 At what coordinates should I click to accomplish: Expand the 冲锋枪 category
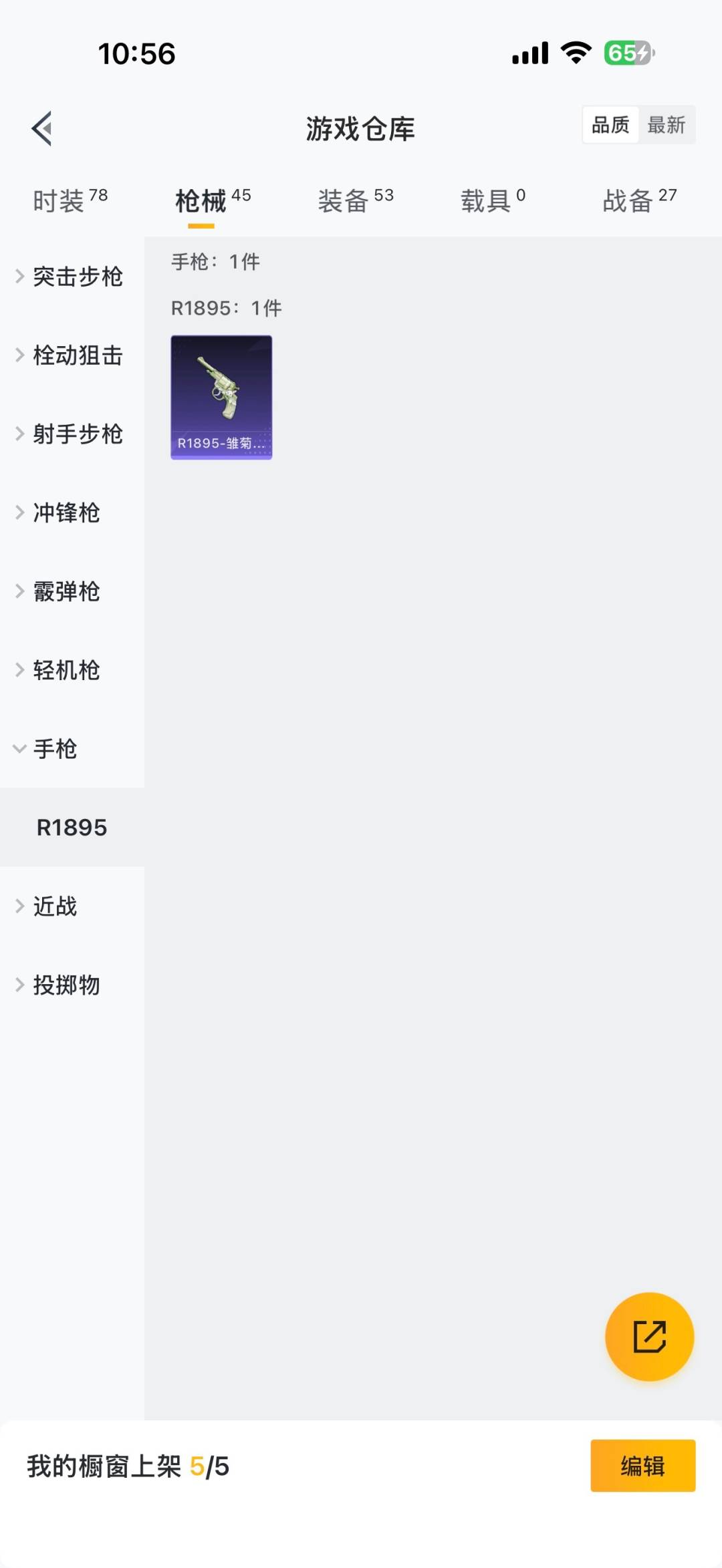[67, 513]
